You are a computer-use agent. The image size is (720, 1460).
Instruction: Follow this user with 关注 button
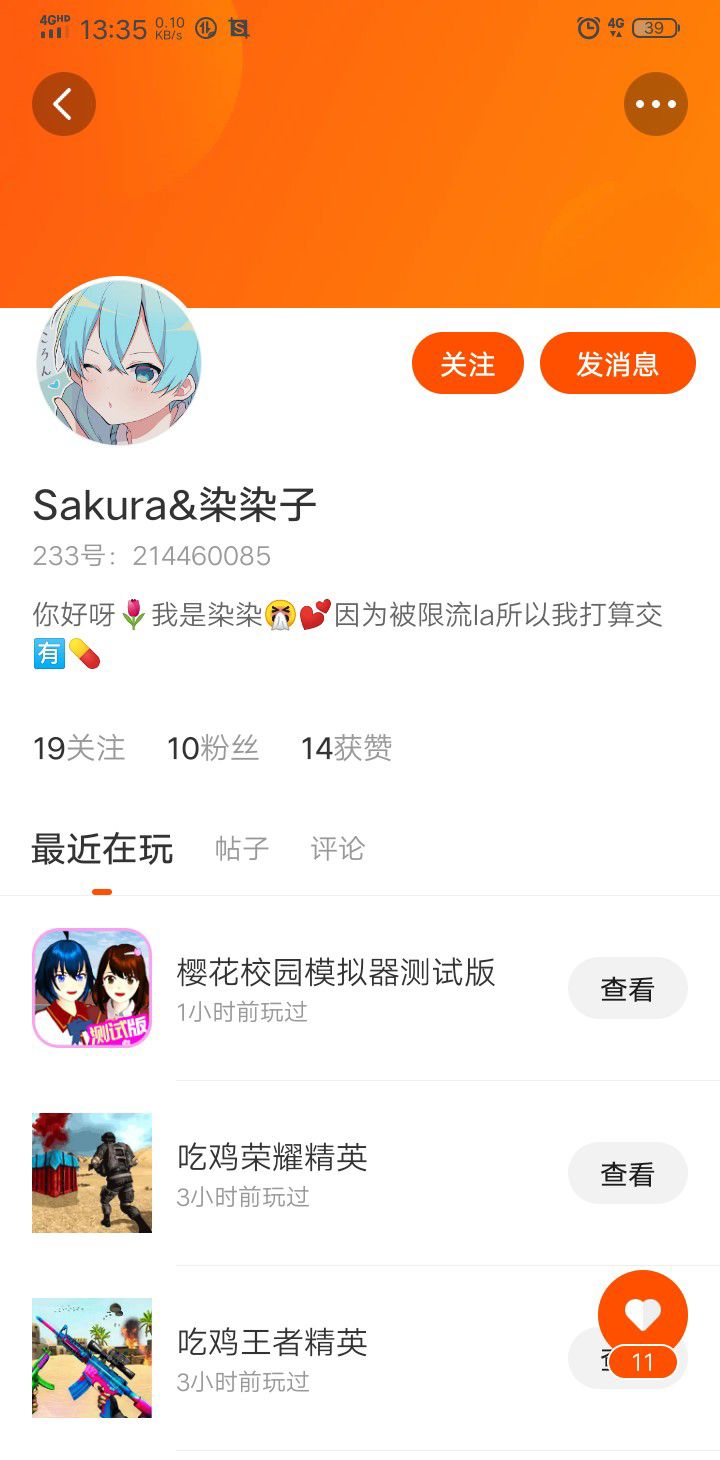tap(468, 364)
